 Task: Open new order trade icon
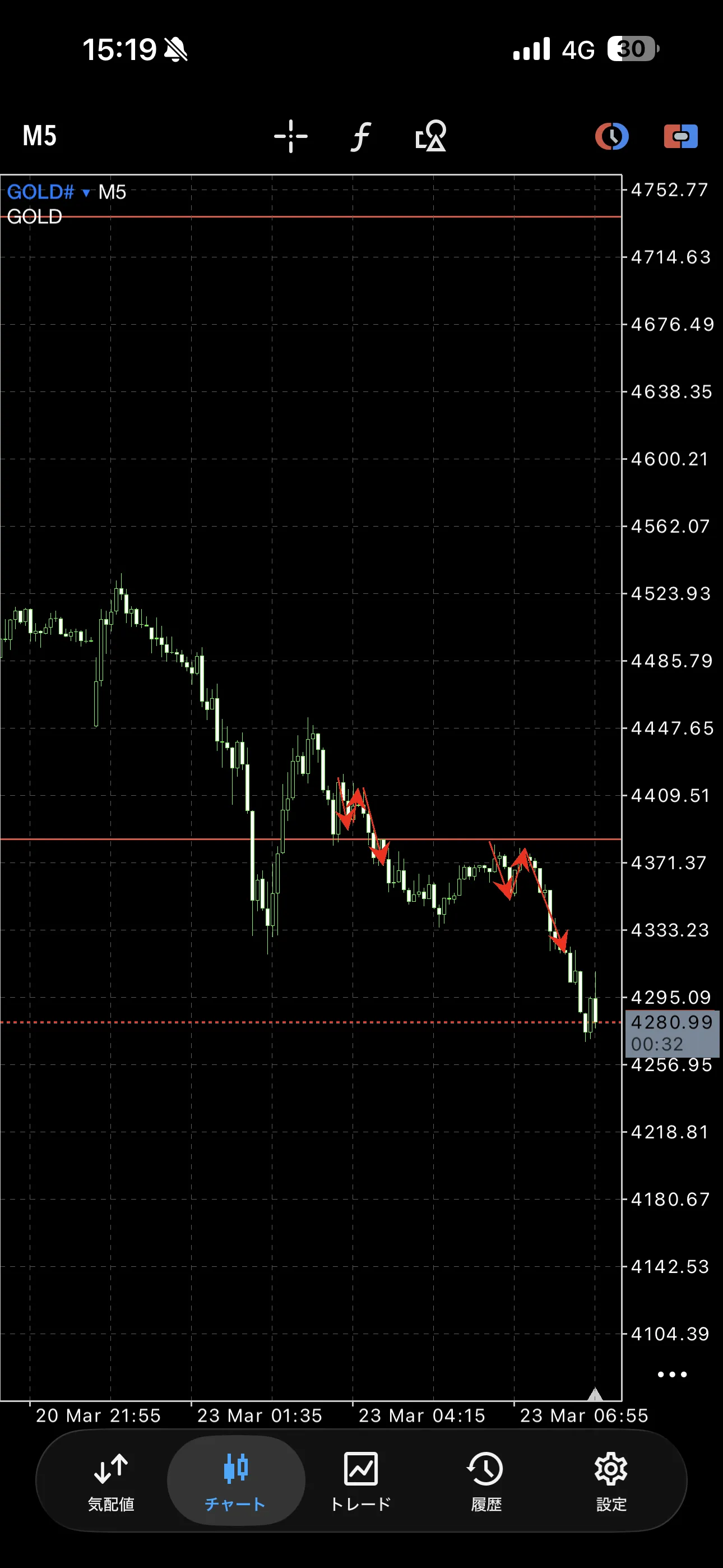point(680,136)
